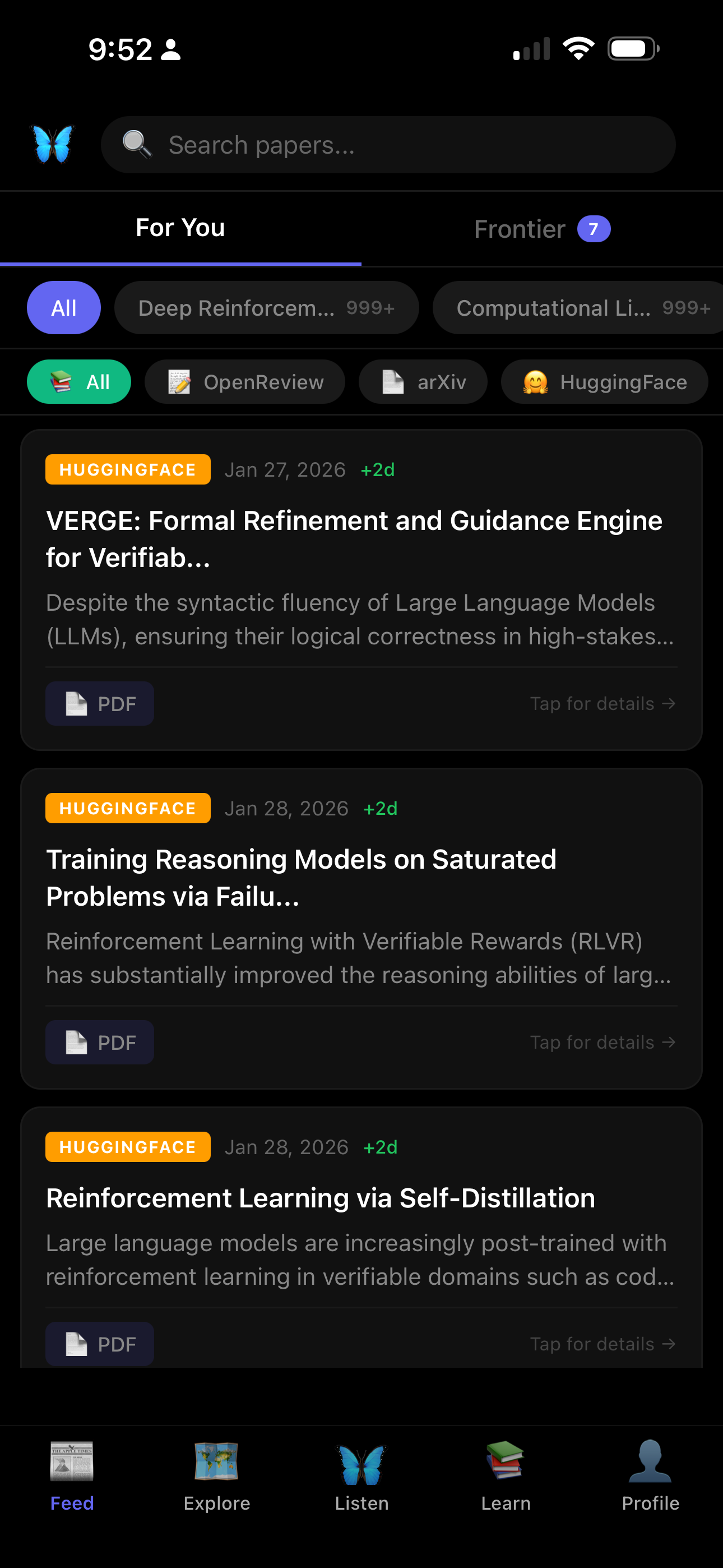Tap the Search papers input field

click(387, 144)
